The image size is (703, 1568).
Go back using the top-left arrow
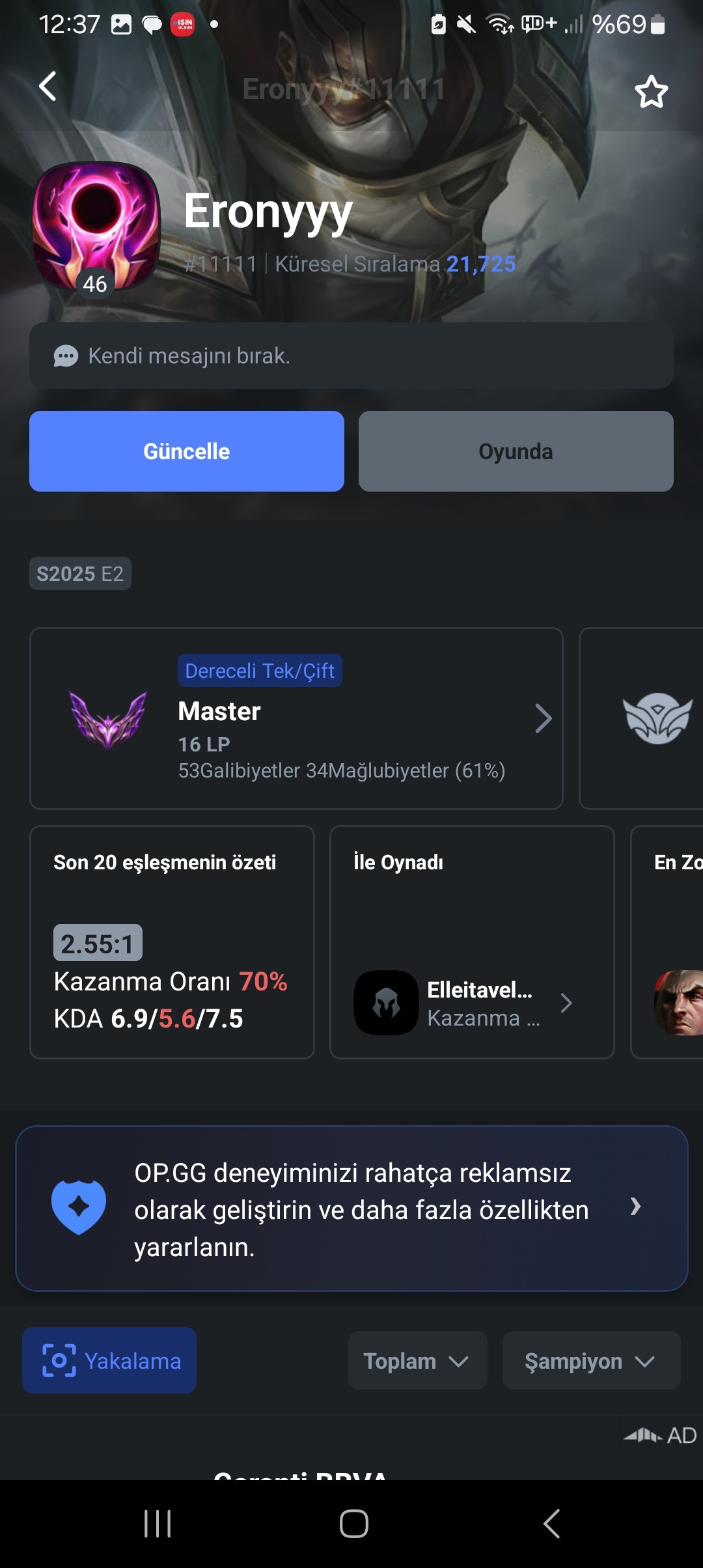pyautogui.click(x=48, y=87)
